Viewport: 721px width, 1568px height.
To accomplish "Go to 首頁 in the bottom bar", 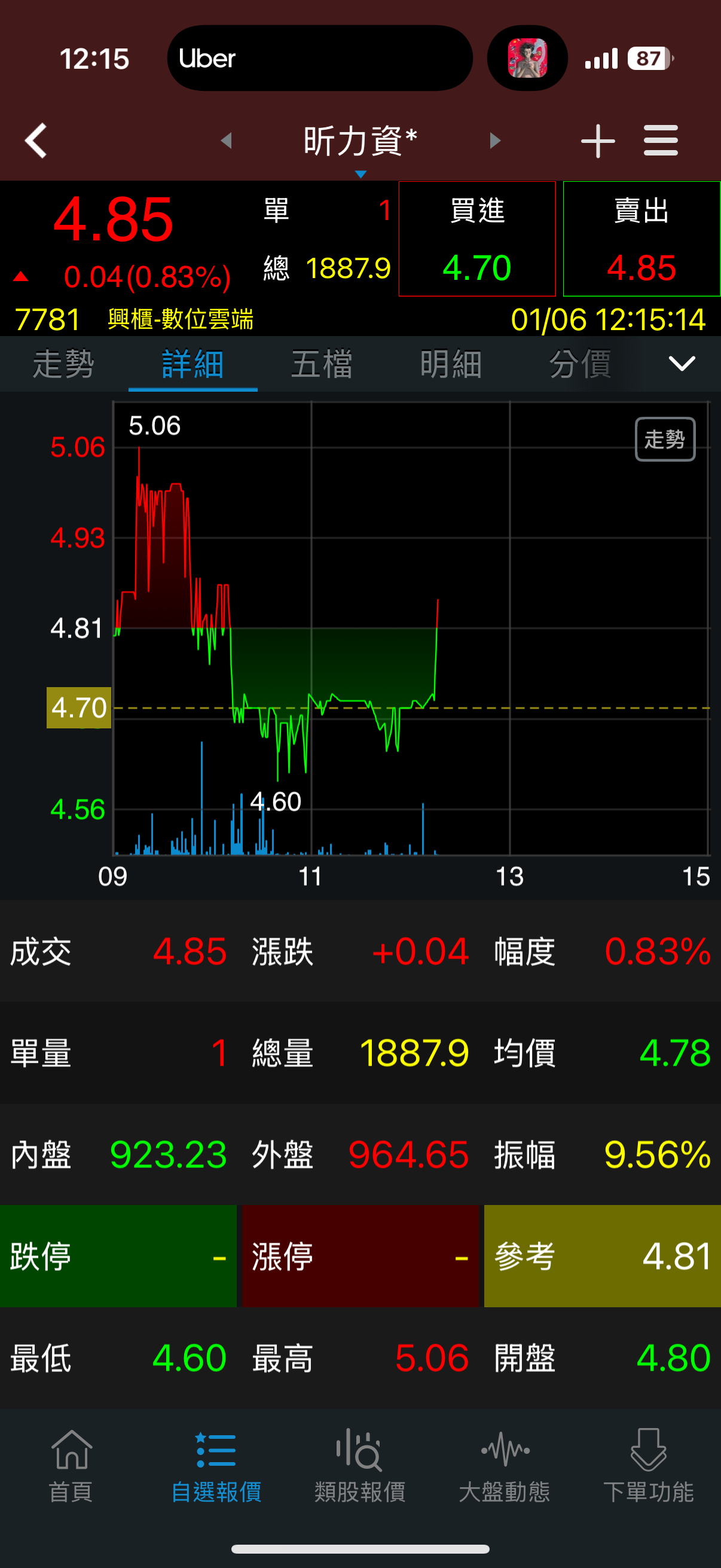I will coord(71,1466).
